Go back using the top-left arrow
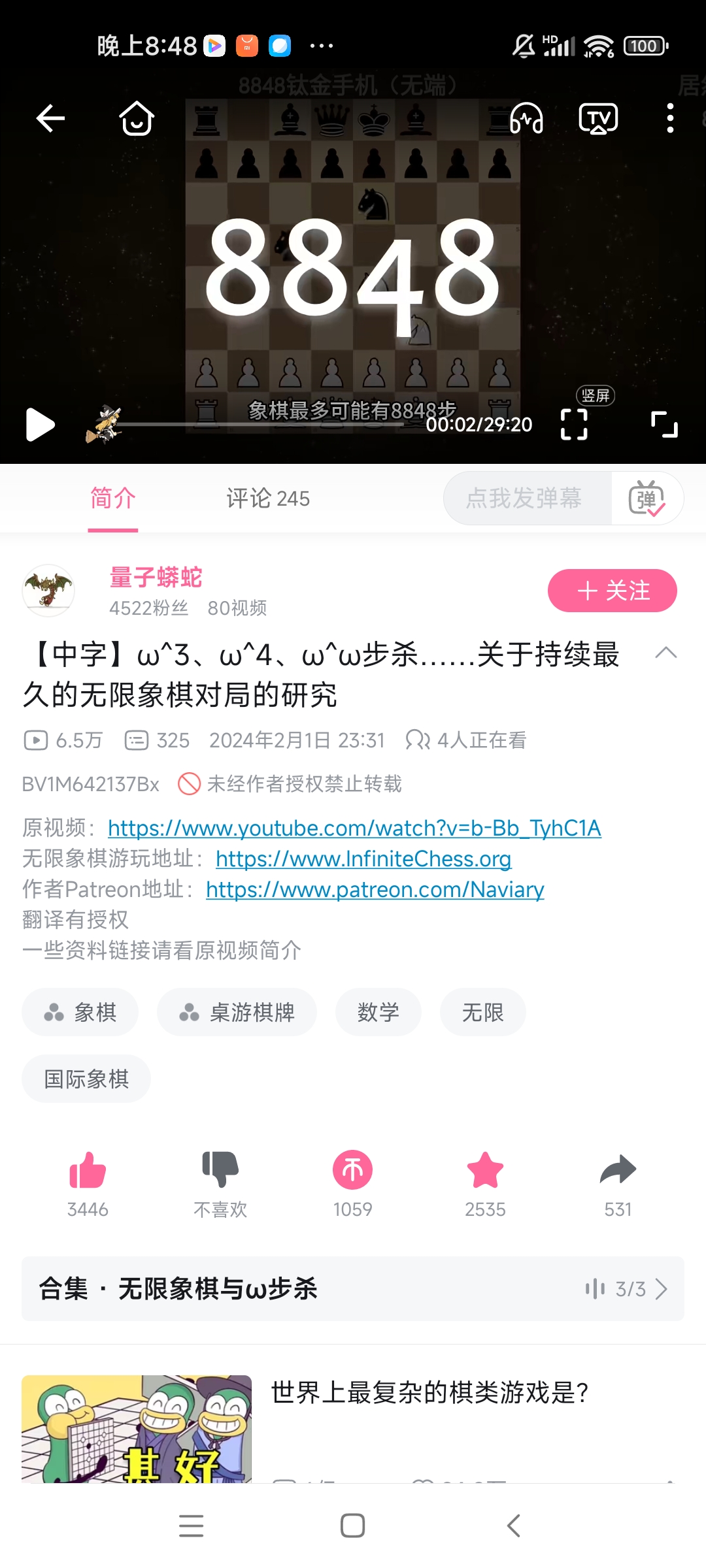 point(50,118)
